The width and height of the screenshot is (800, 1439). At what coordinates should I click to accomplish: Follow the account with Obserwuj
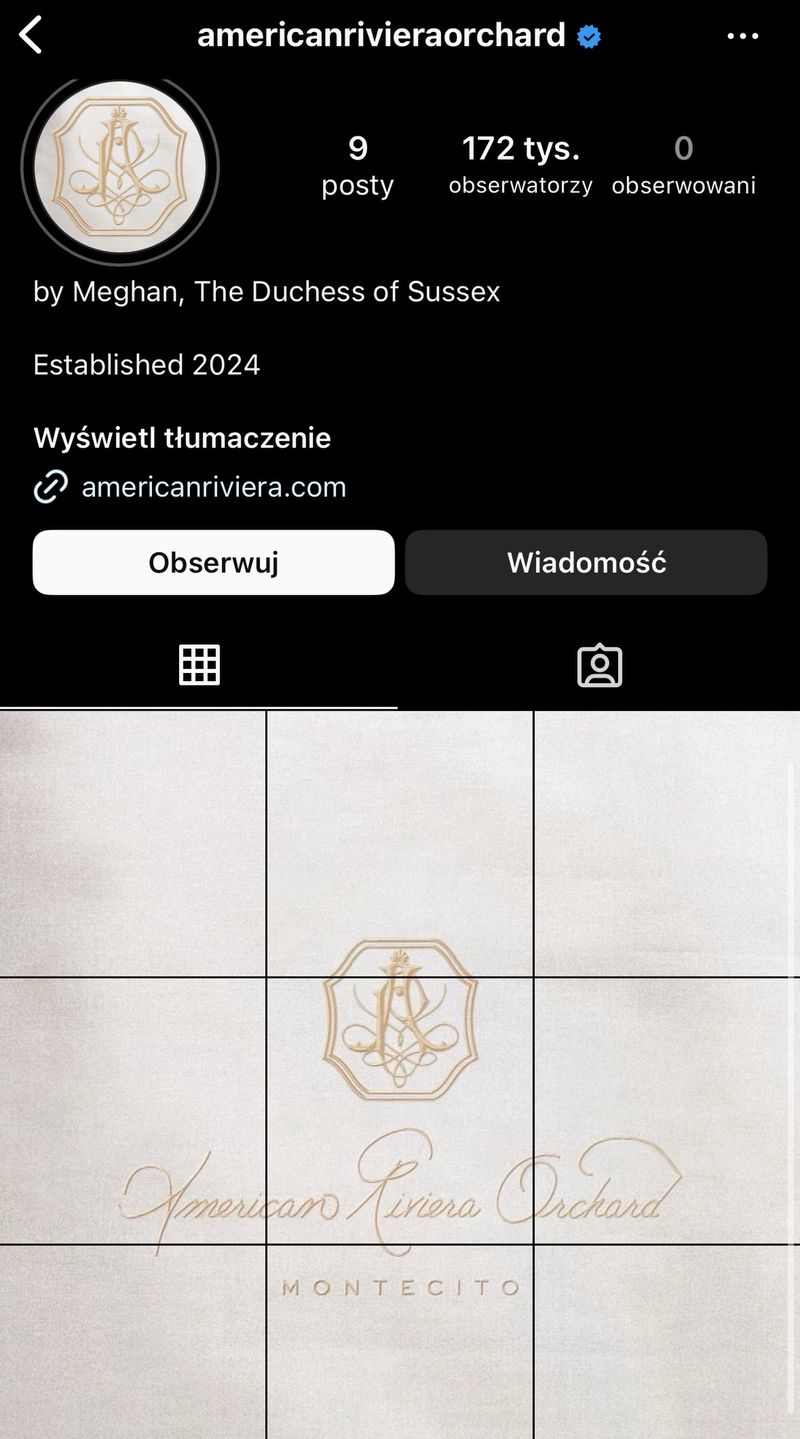click(213, 562)
